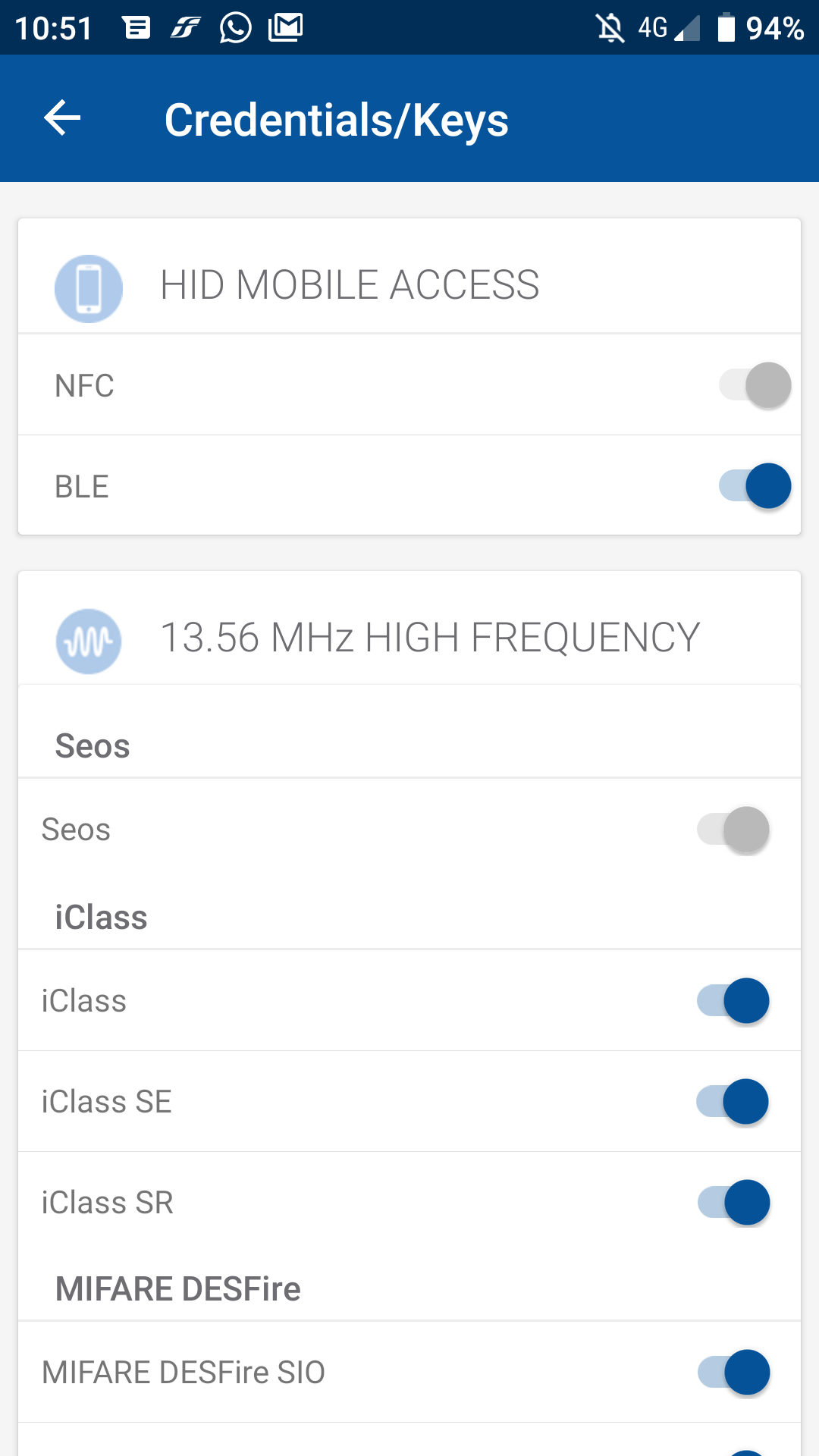
Task: Tap the Credentials/Keys title
Action: [337, 118]
